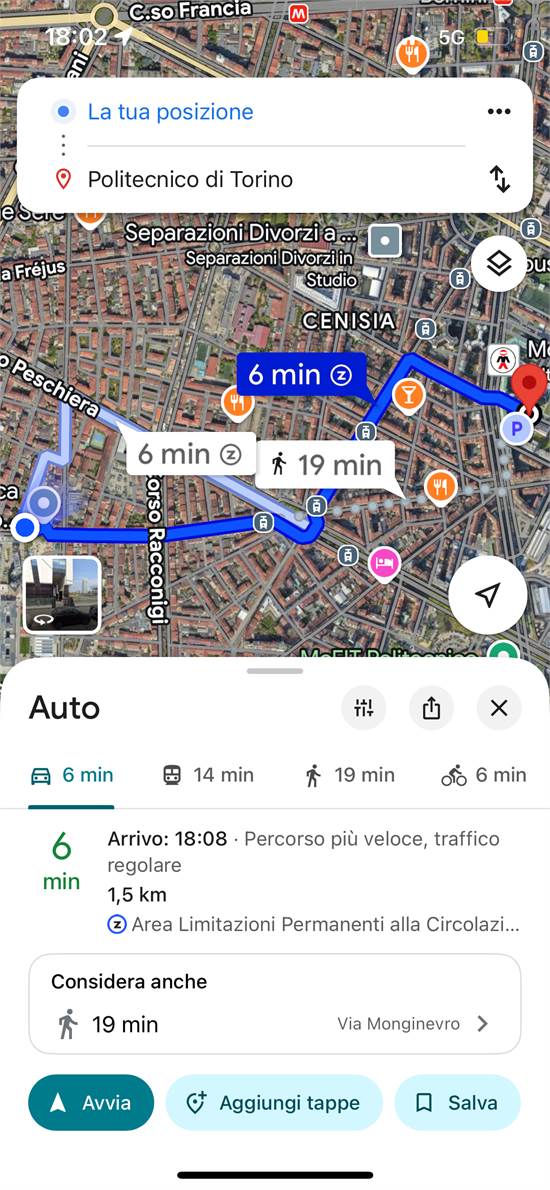Open the map layers button
The height and width of the screenshot is (1190, 550).
click(498, 264)
